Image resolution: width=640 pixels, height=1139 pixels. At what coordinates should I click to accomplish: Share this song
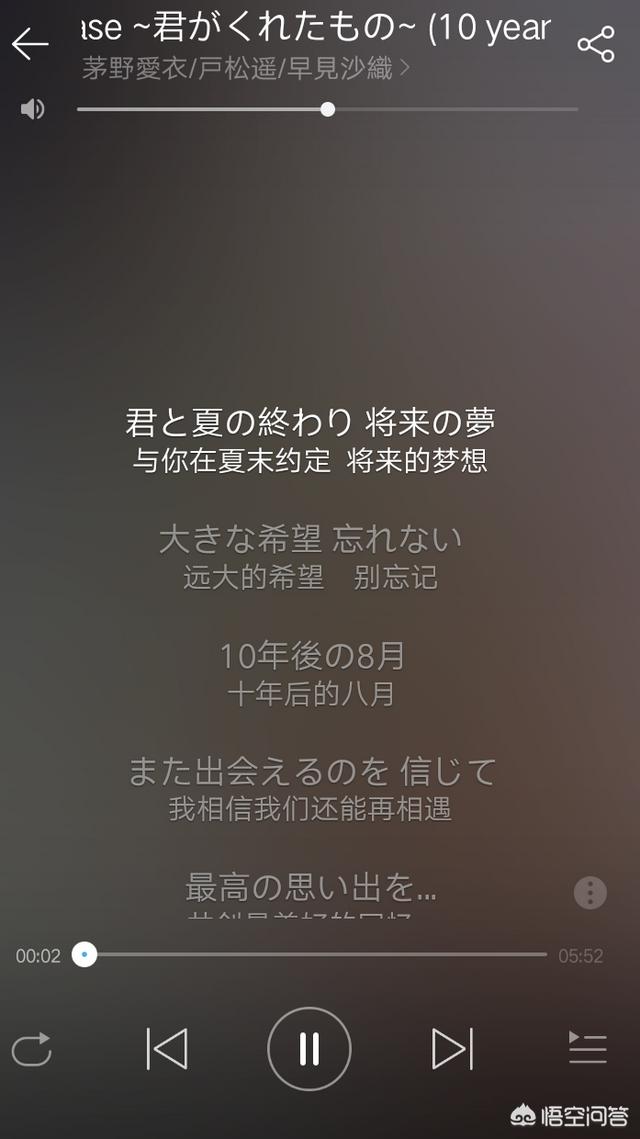pyautogui.click(x=596, y=44)
